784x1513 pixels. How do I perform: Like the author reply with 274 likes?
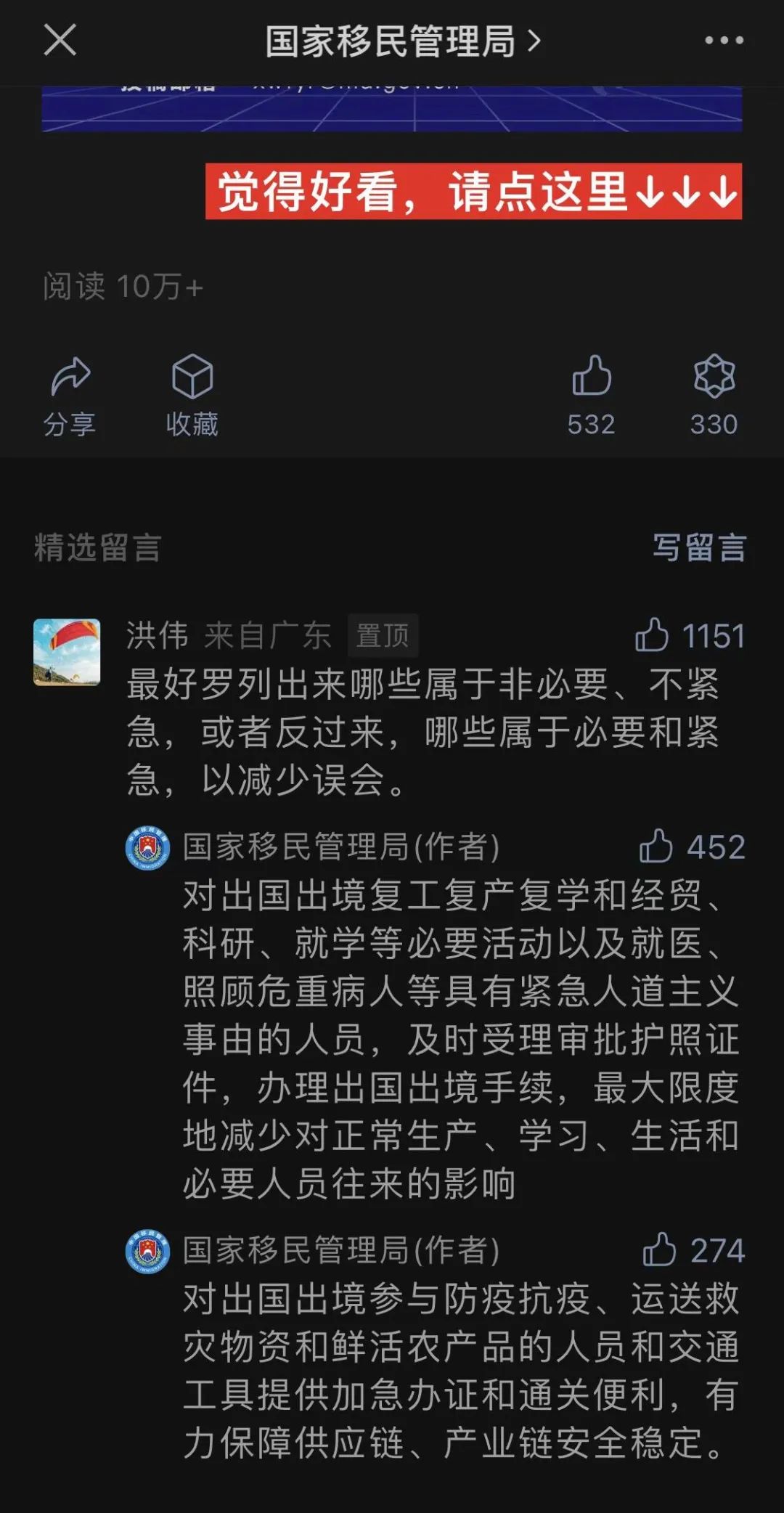[659, 1249]
